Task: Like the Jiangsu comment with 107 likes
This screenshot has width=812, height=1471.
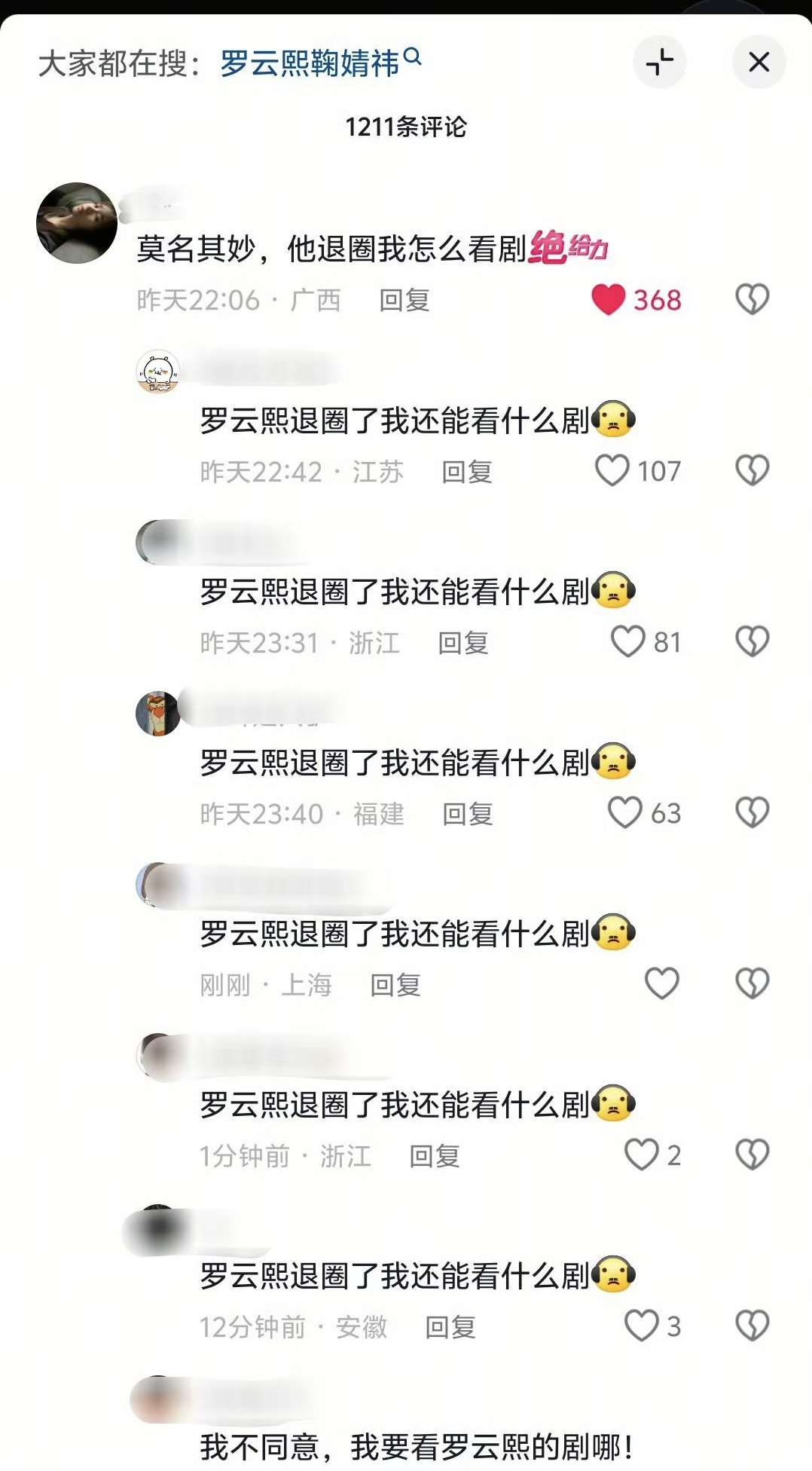Action: [x=612, y=471]
